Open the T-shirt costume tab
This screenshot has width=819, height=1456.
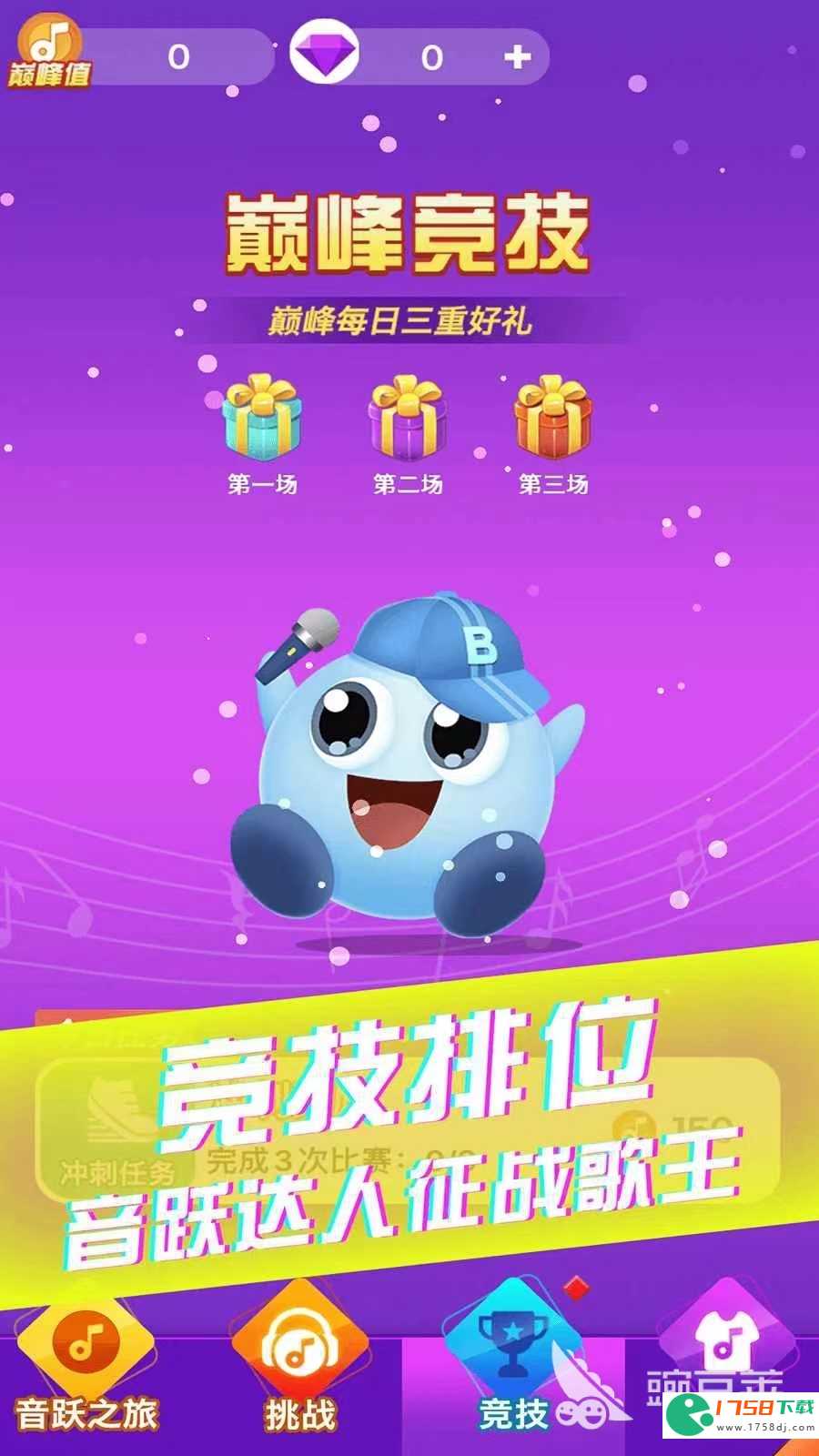click(x=725, y=1342)
